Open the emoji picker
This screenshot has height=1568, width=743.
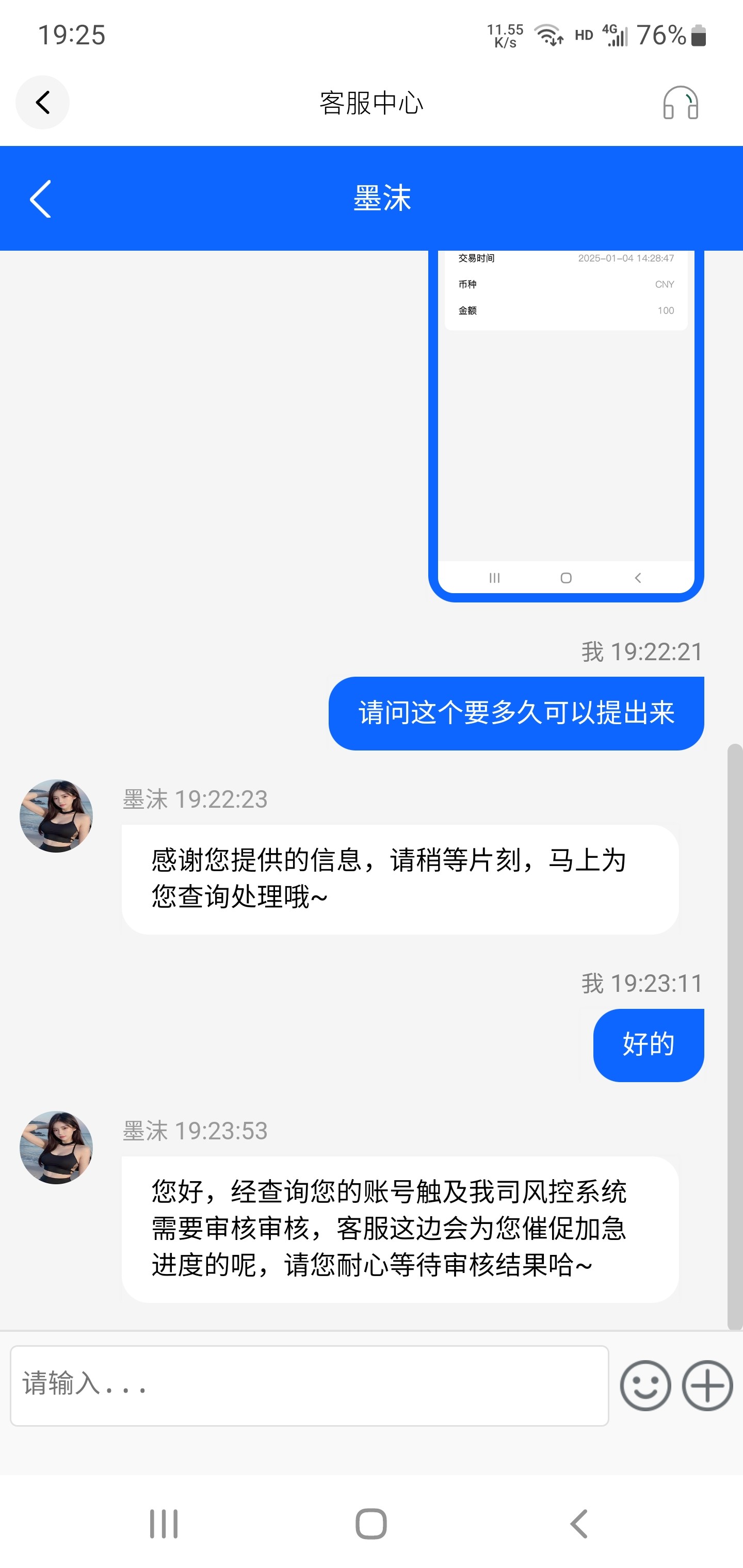click(645, 1385)
